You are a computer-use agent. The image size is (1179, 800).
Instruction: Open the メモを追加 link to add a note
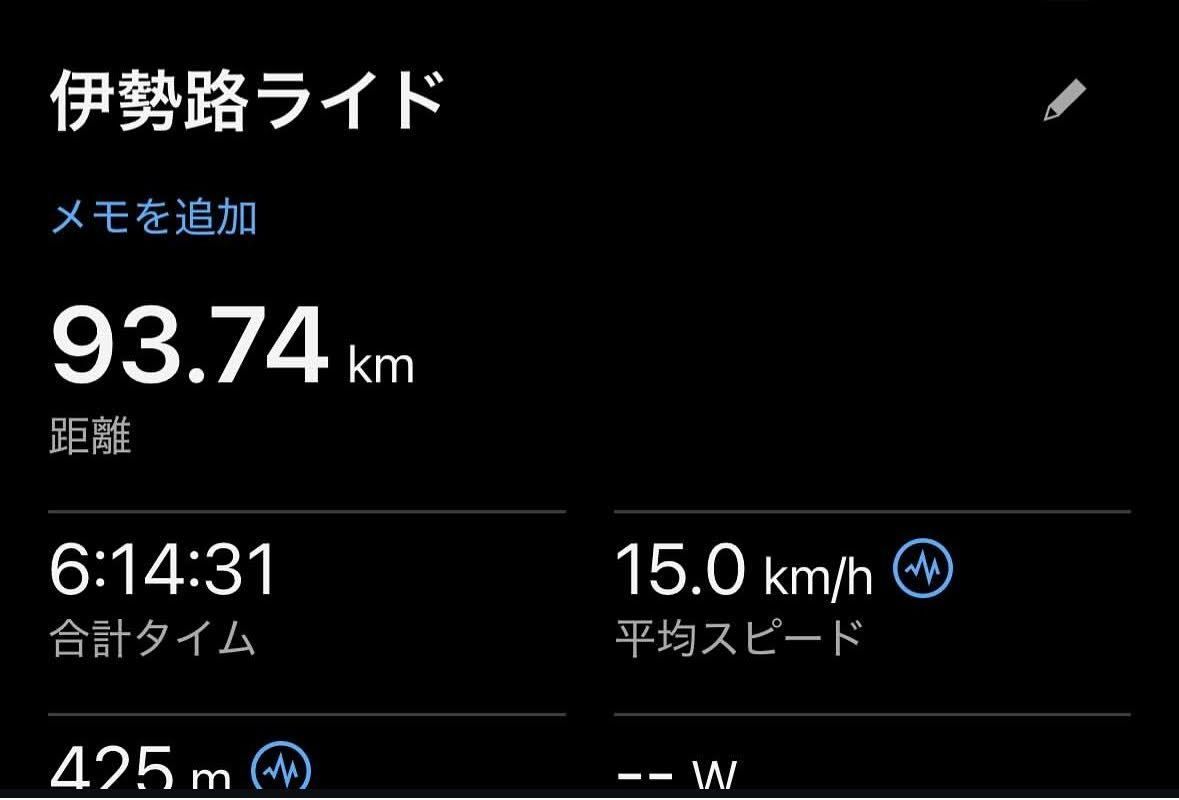(x=154, y=217)
